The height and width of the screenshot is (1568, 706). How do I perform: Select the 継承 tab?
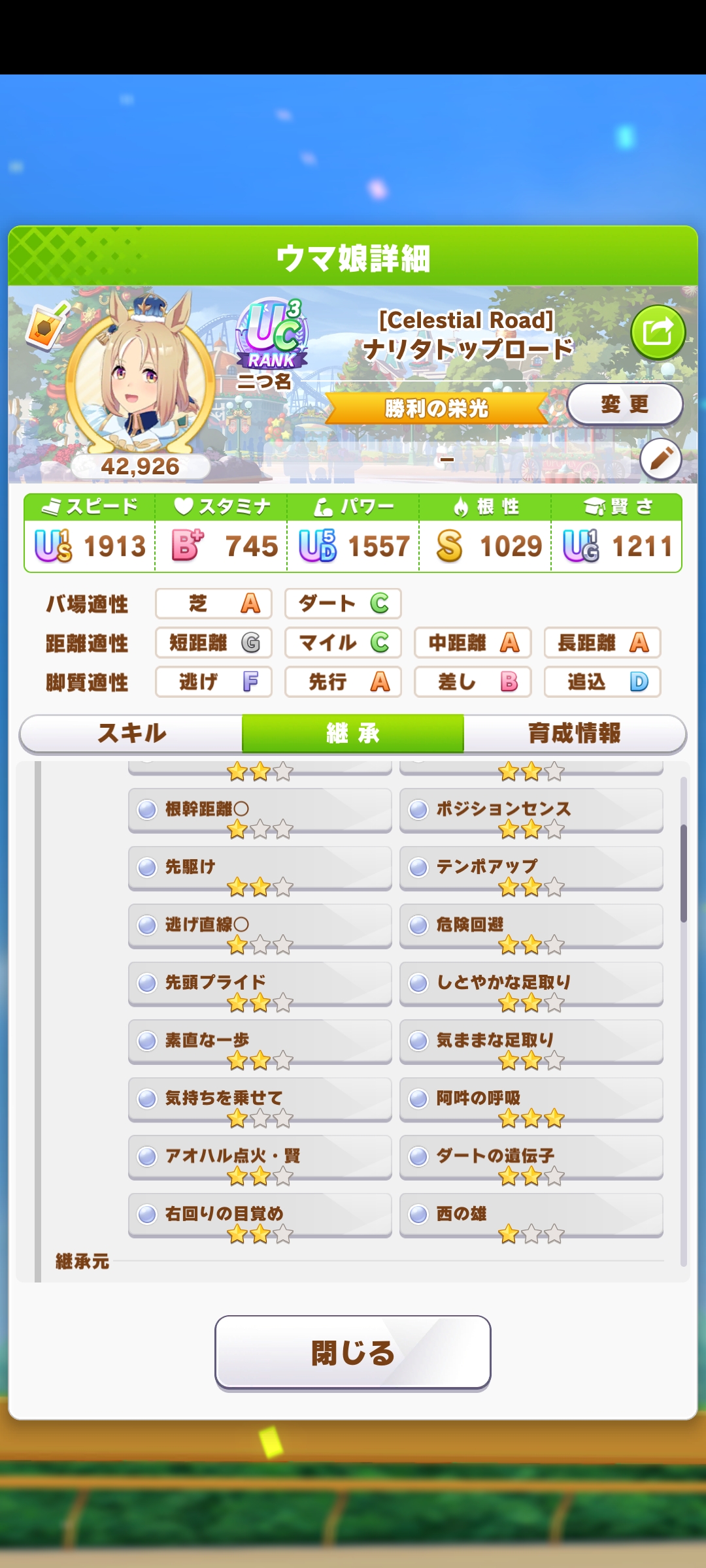pyautogui.click(x=353, y=733)
